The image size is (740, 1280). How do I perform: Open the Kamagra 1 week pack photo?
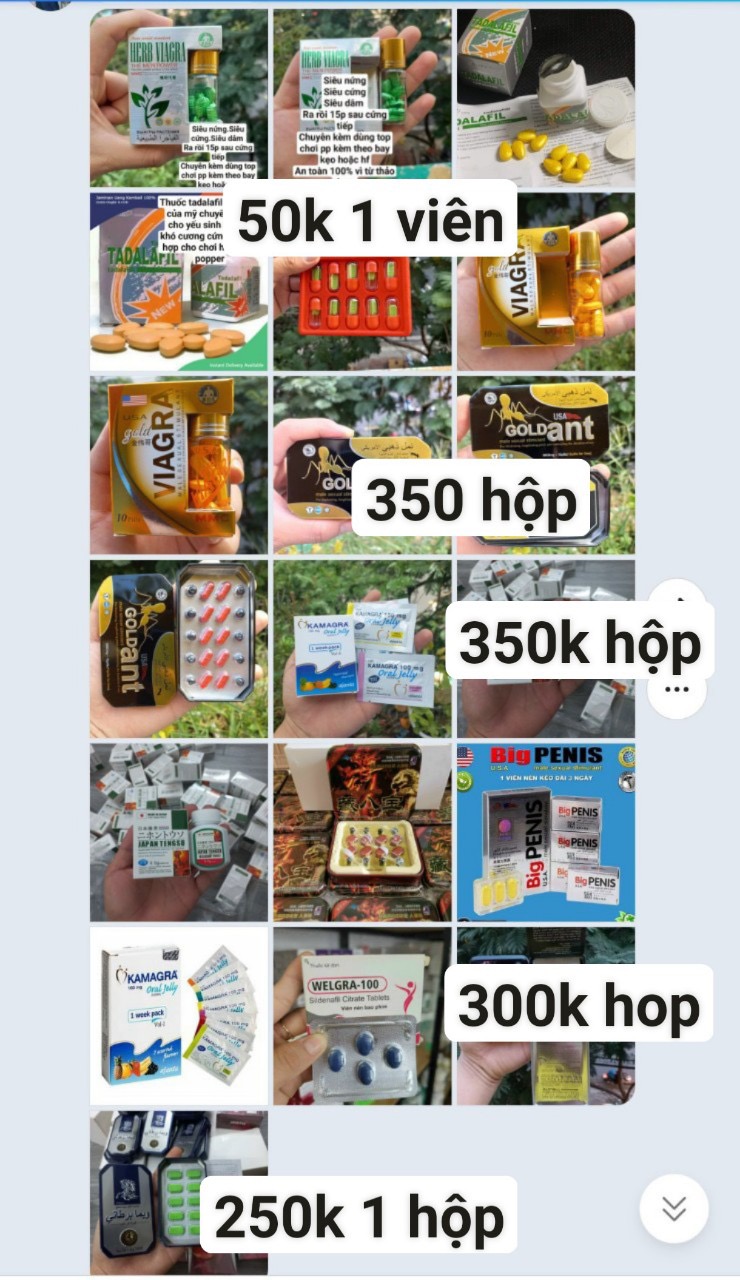click(178, 1015)
